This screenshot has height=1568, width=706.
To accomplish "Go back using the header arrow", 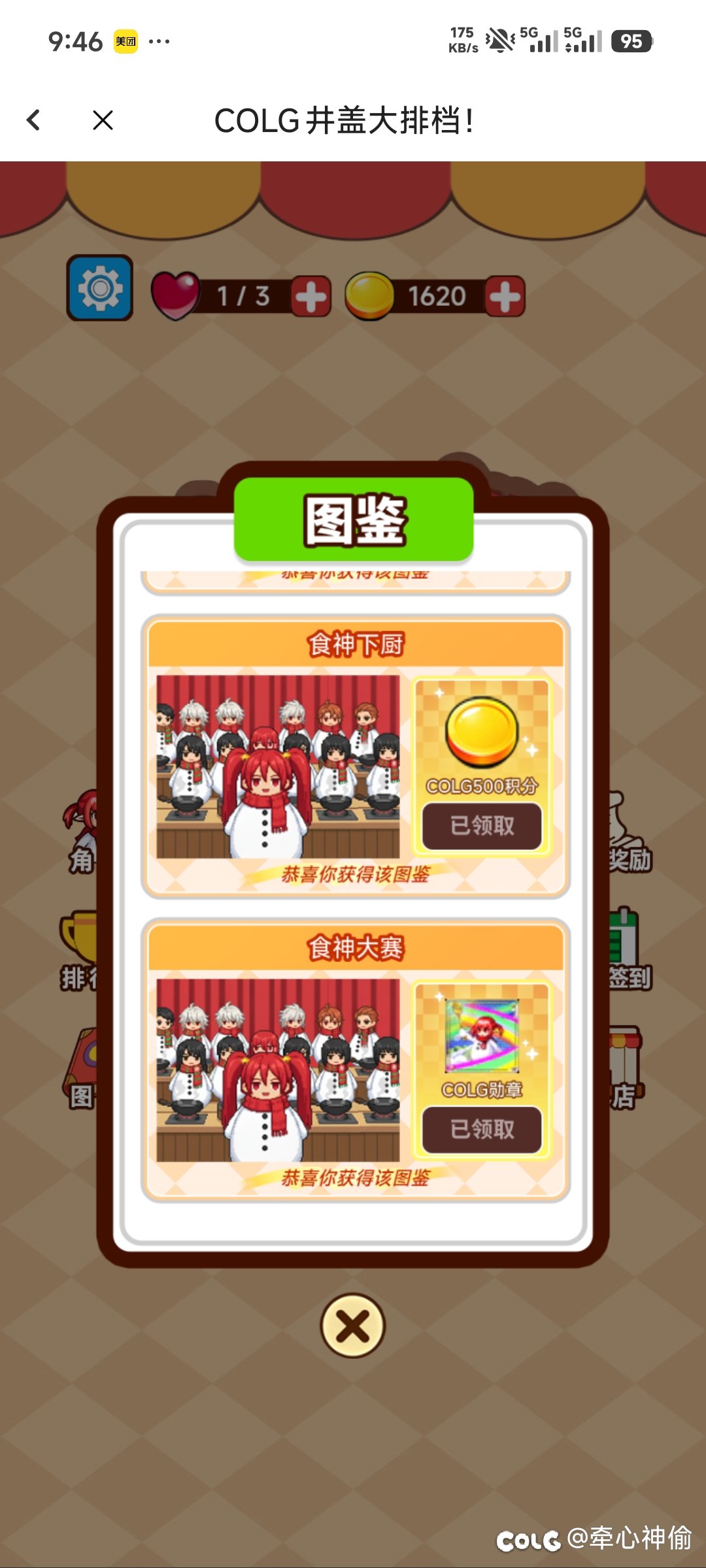I will pos(34,120).
